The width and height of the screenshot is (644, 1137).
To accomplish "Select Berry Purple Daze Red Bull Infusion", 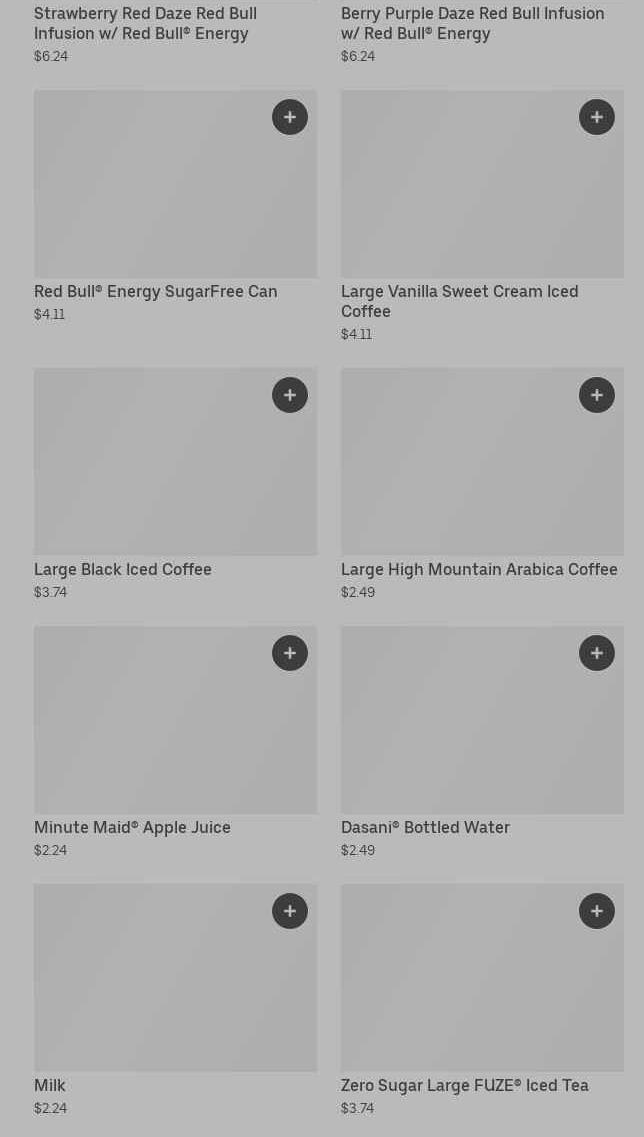I will [472, 24].
